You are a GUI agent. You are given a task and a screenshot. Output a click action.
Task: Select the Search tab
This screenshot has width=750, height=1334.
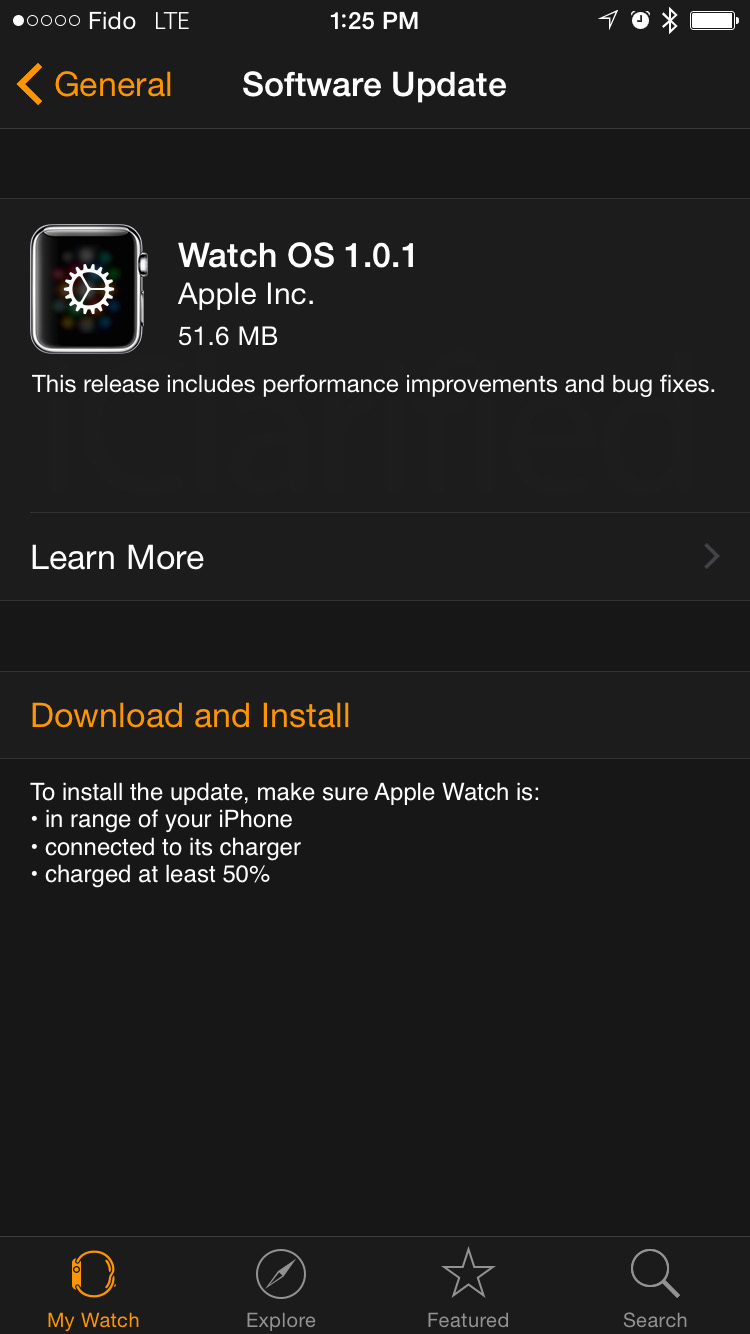click(655, 1287)
